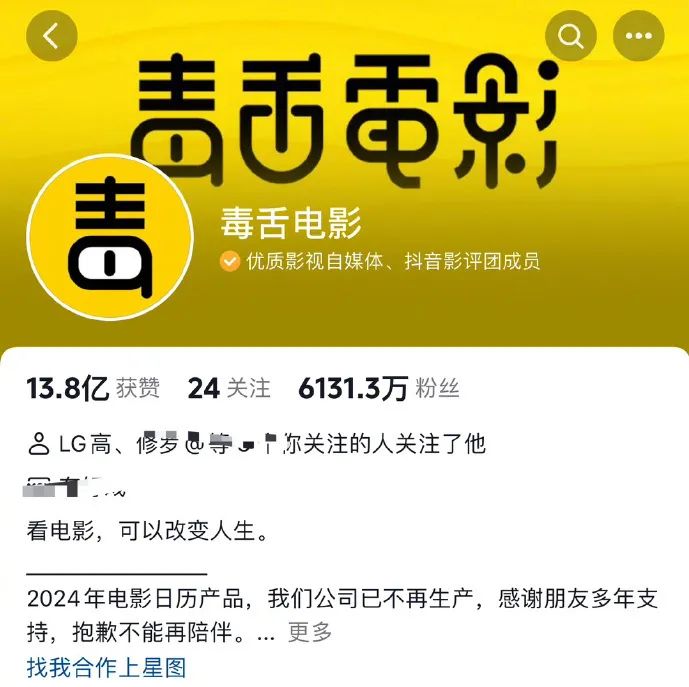Search within 毒舌电影's profile

pyautogui.click(x=571, y=36)
